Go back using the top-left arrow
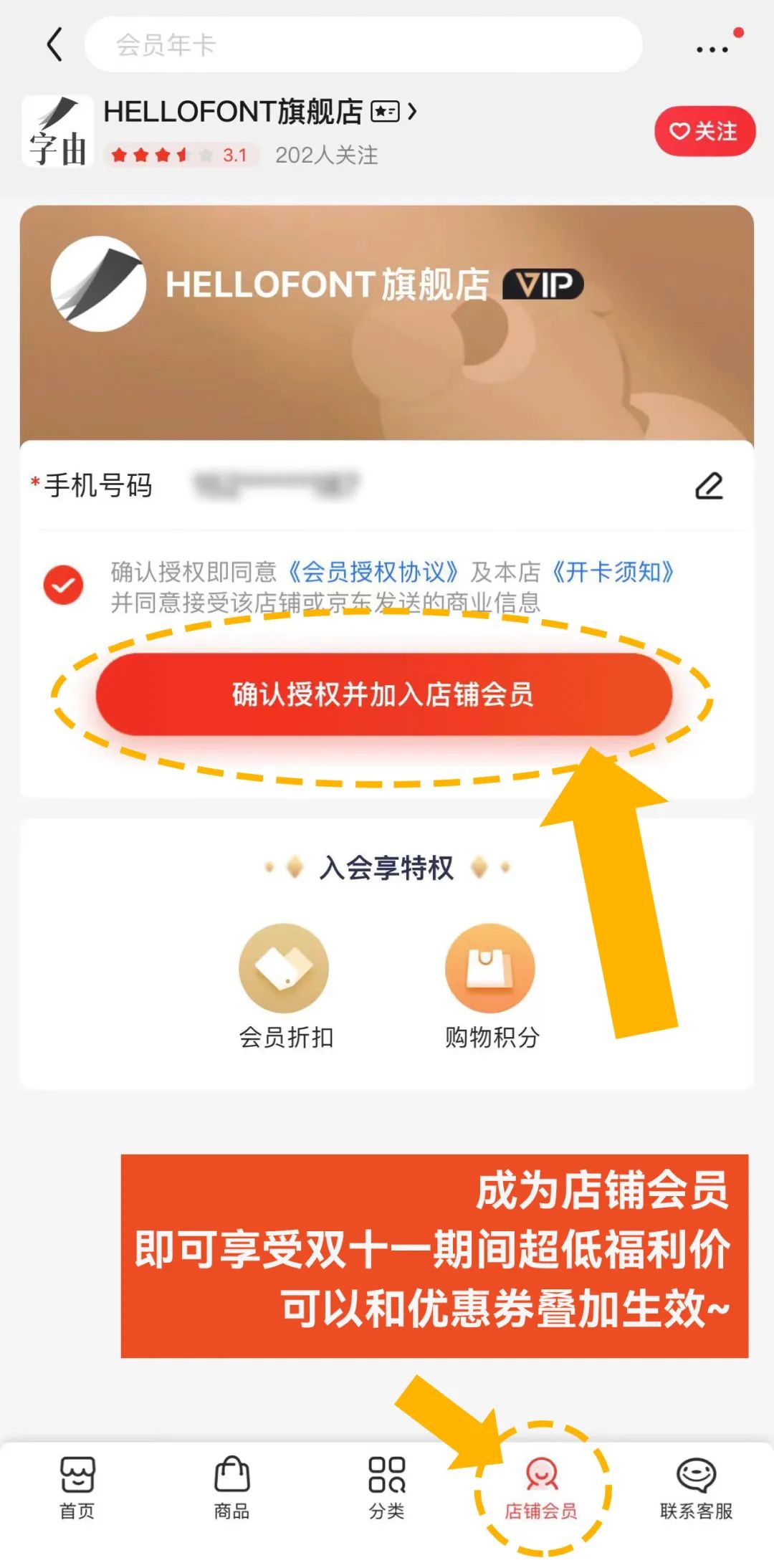774x1568 pixels. point(54,44)
